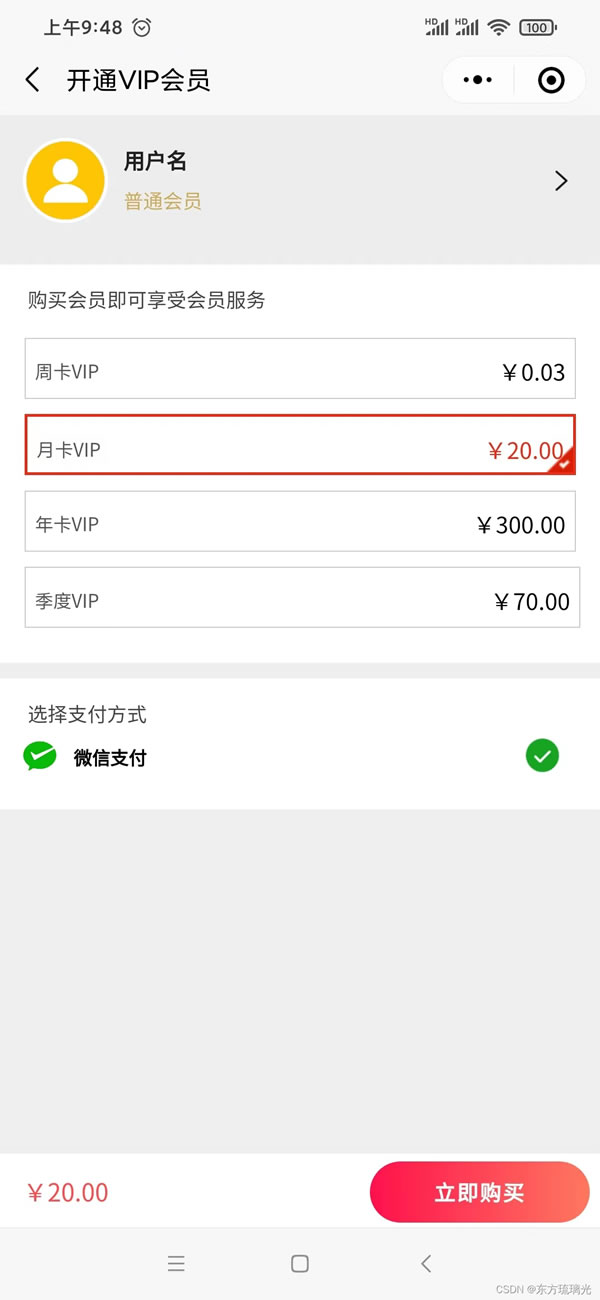Tap 立即购买 to purchase
Screen dimensions: 600x1300
(479, 1192)
